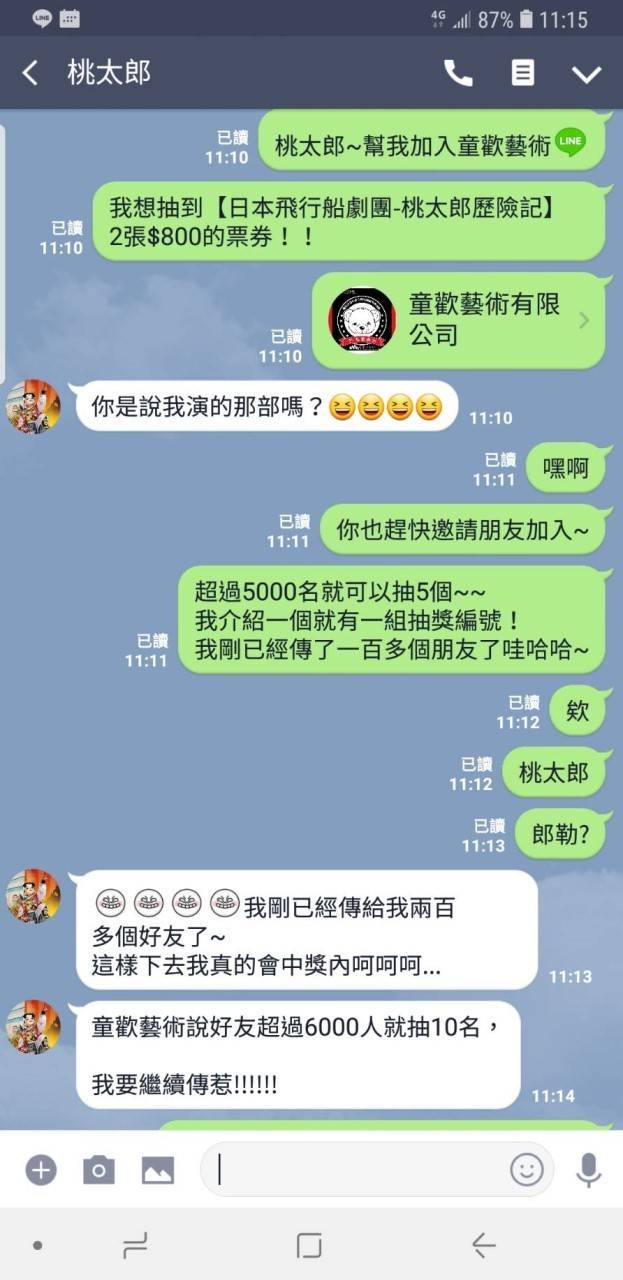Open the plus attachment menu
The image size is (623, 1280).
pyautogui.click(x=41, y=1169)
